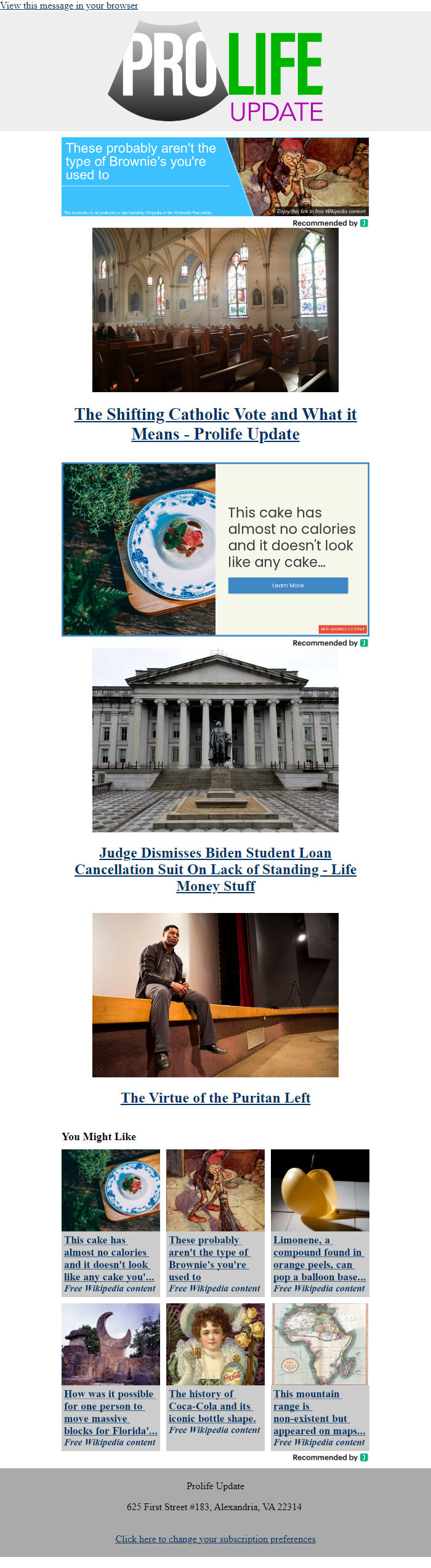Tap Learn More on the cake ad
Screen dimensions: 431x1568
click(288, 585)
